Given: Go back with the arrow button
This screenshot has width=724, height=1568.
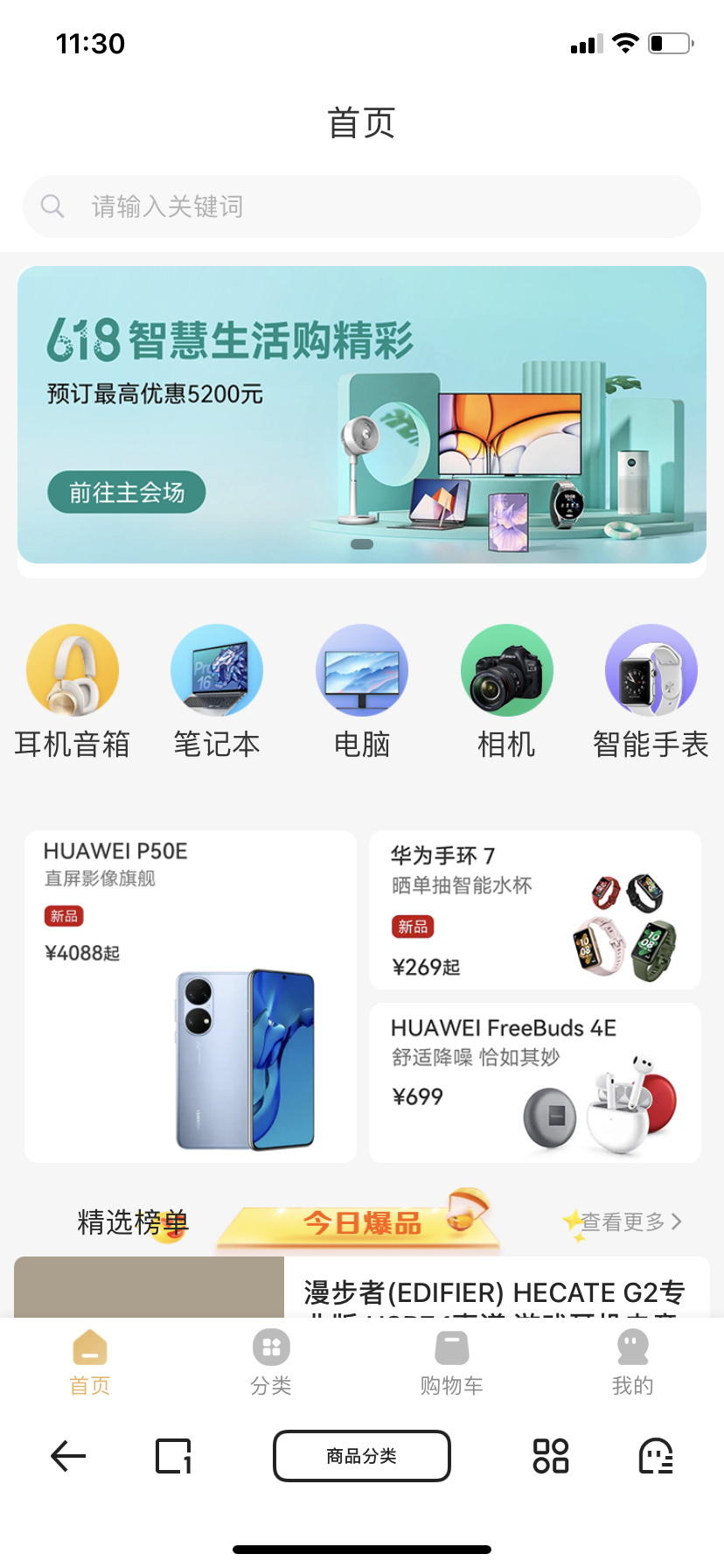Looking at the screenshot, I should pos(68,1456).
